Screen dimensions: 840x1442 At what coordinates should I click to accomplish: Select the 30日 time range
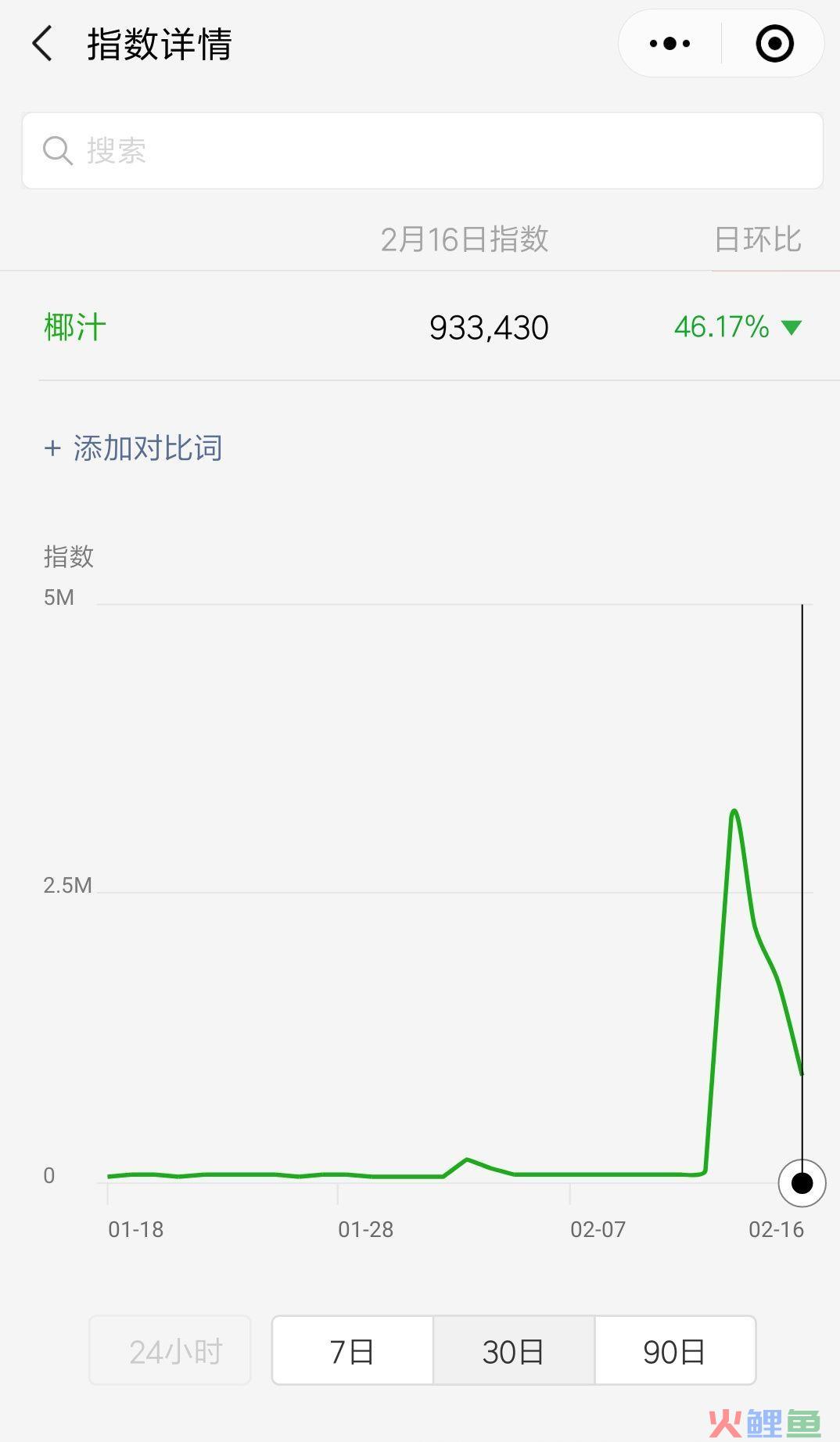coord(514,1350)
